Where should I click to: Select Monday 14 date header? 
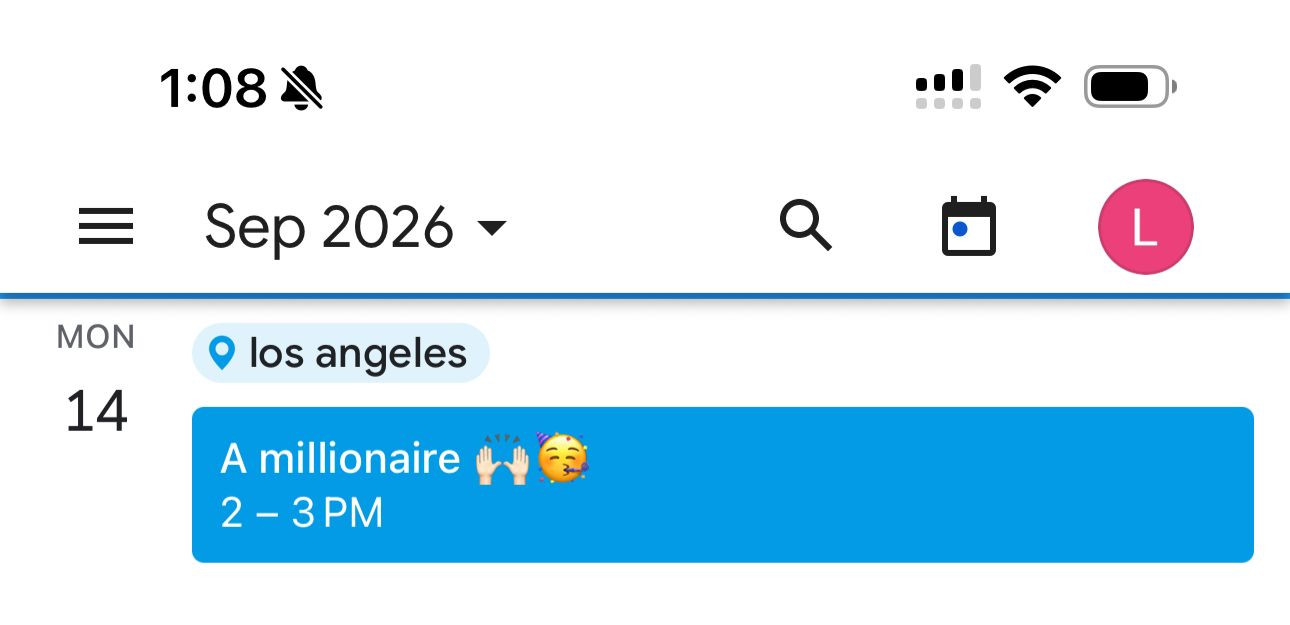pyautogui.click(x=96, y=385)
